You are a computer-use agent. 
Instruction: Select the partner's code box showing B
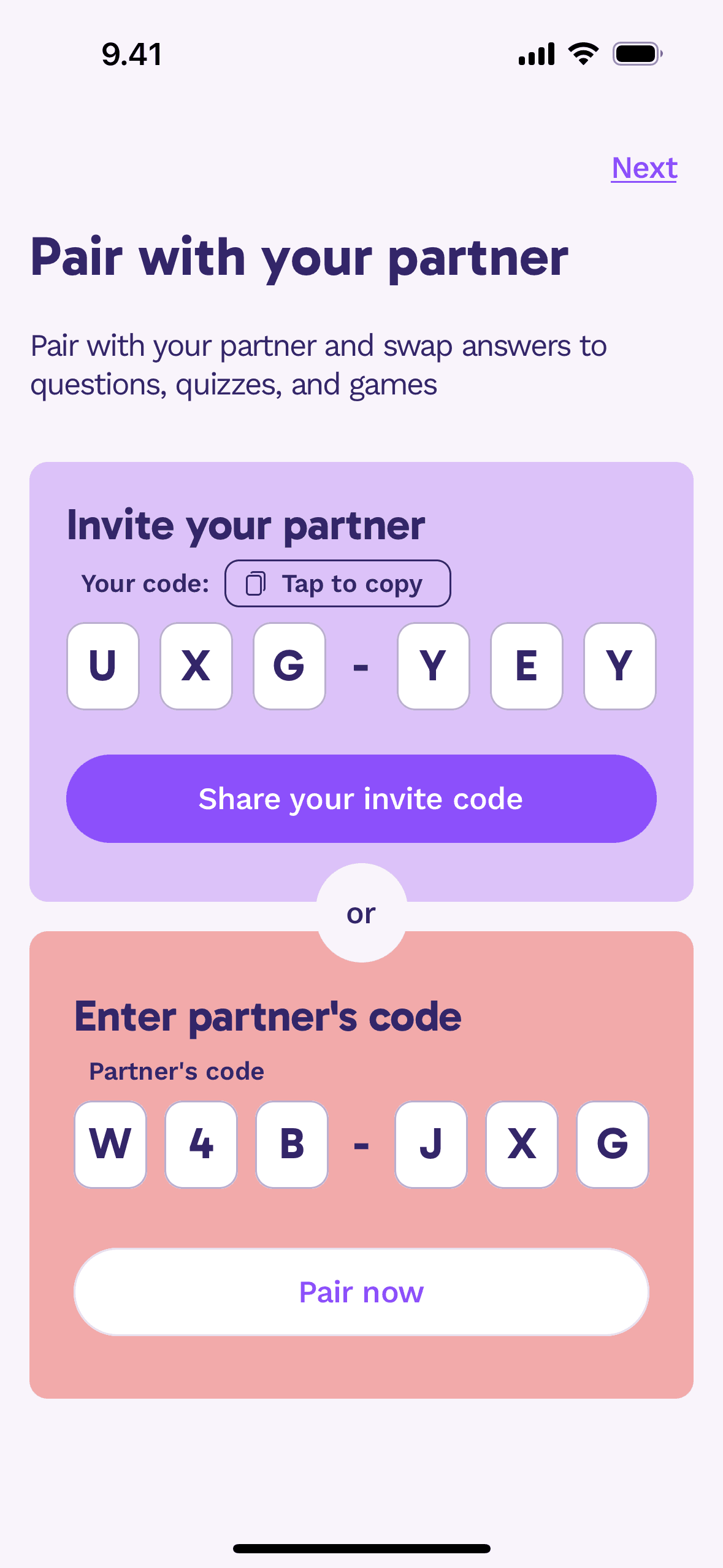click(292, 1144)
